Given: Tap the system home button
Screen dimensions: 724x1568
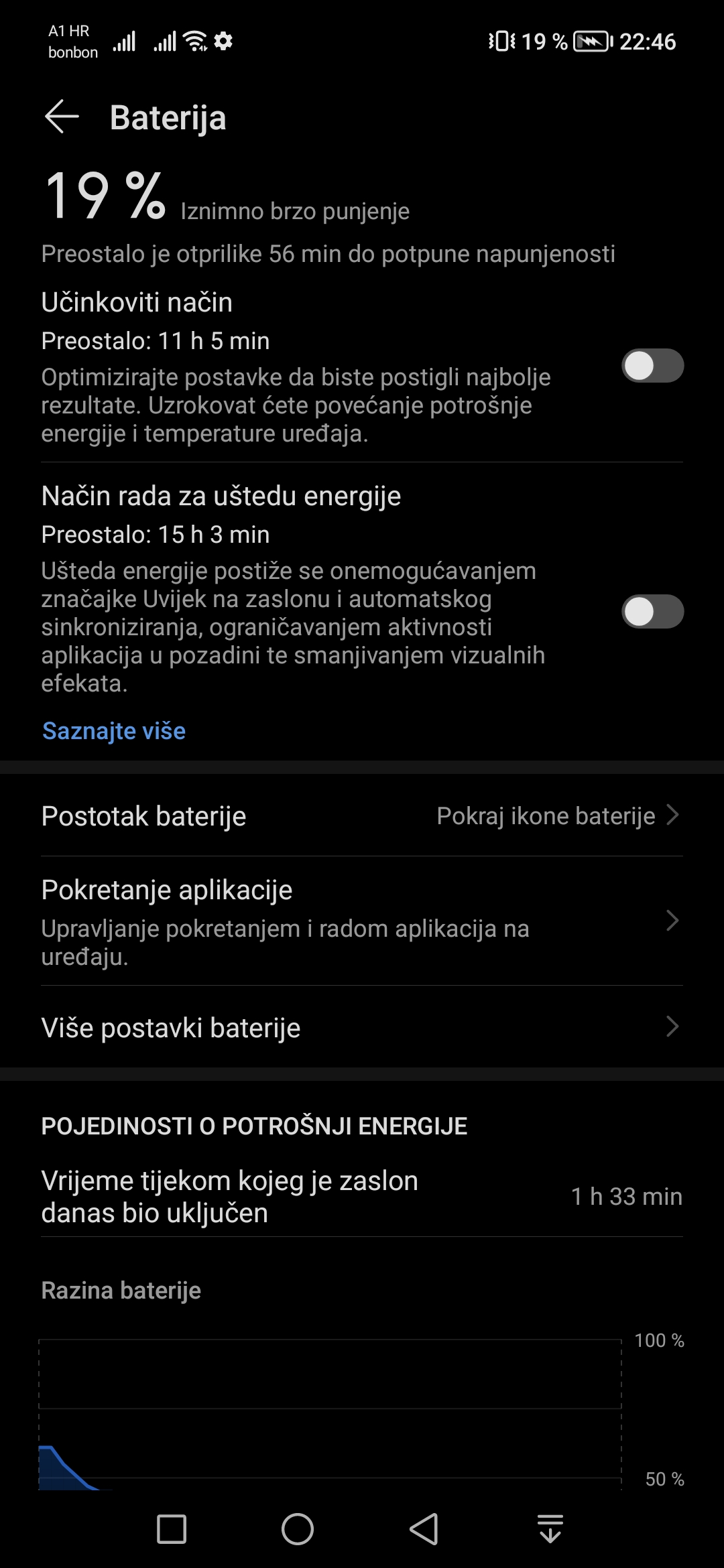Looking at the screenshot, I should (298, 1529).
